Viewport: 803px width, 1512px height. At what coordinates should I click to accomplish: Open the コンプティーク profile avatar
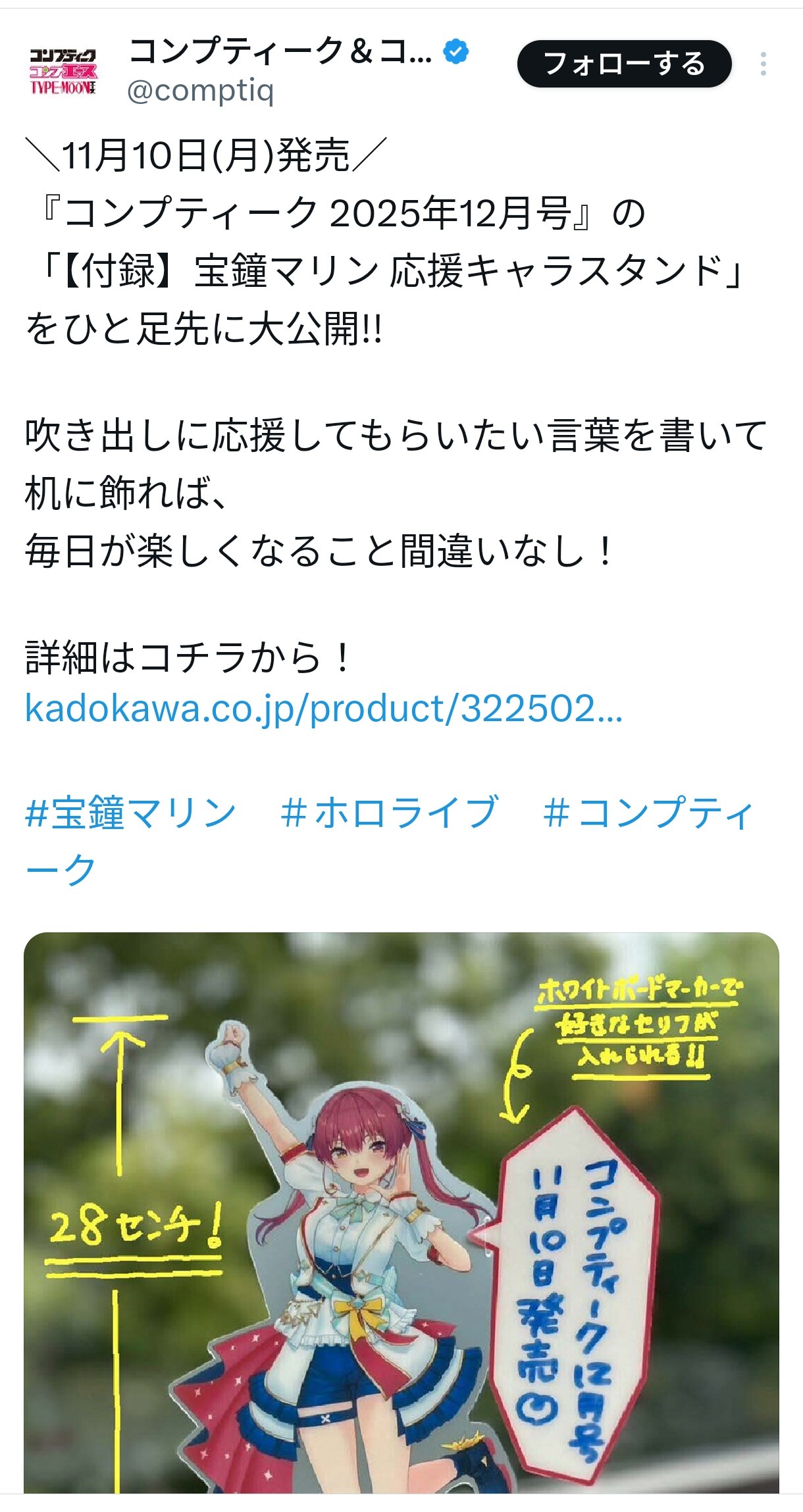[x=63, y=70]
